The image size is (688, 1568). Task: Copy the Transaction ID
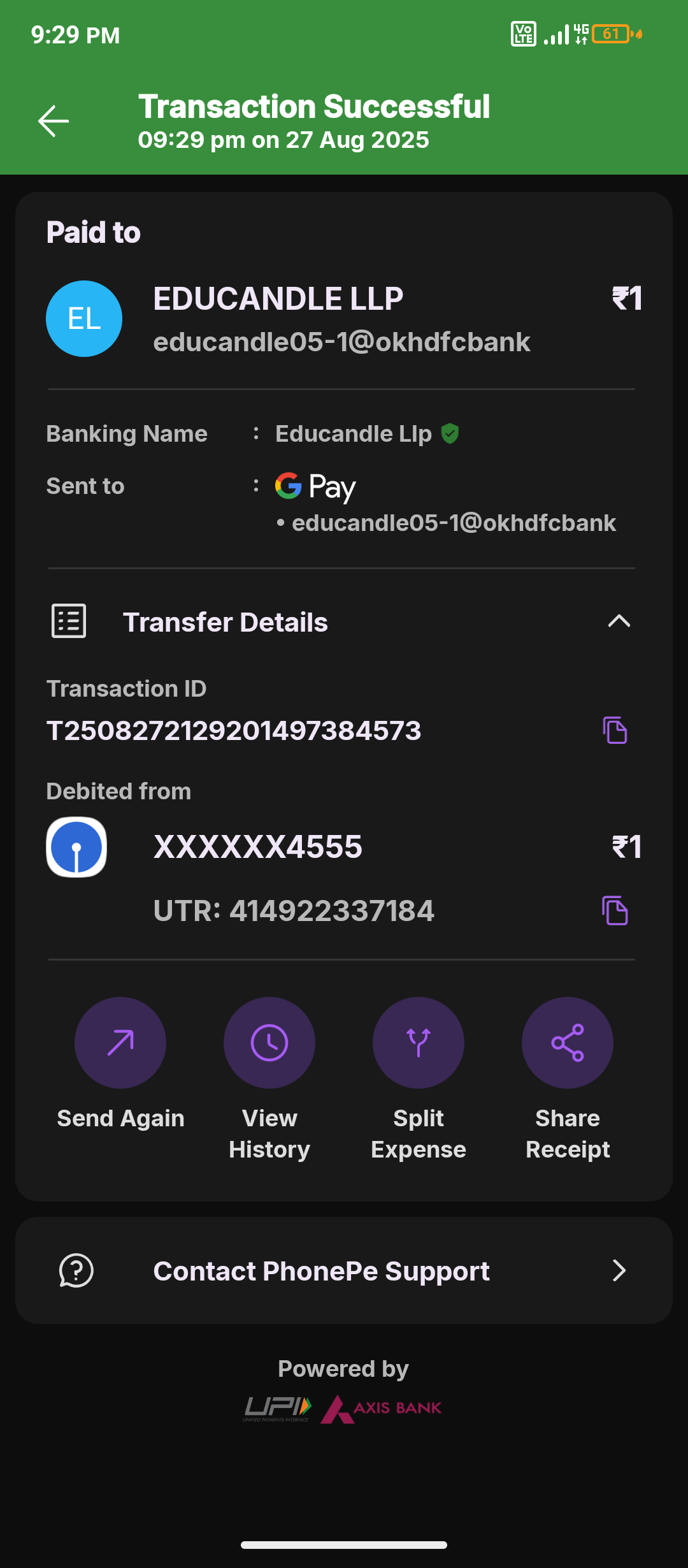(x=615, y=730)
